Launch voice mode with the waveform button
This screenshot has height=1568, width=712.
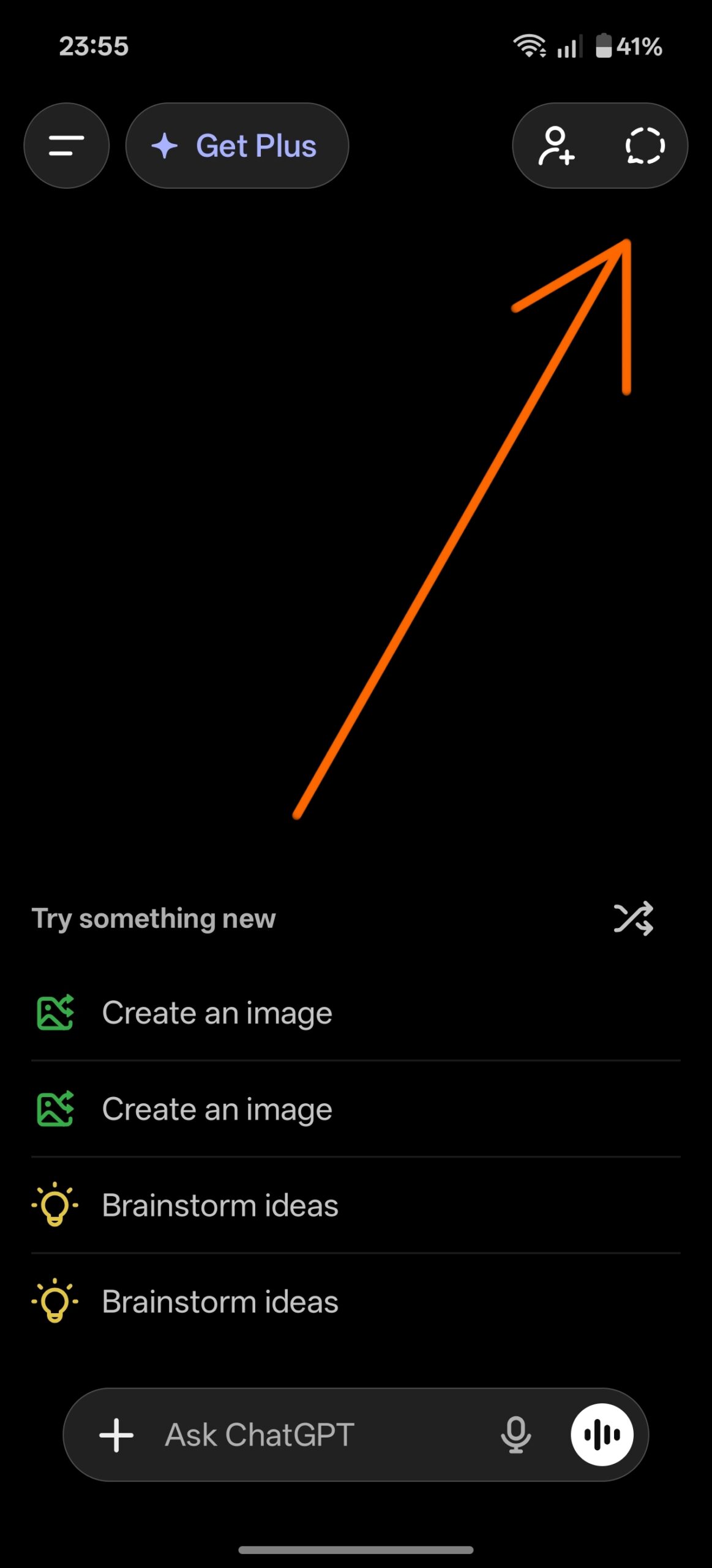[602, 1434]
